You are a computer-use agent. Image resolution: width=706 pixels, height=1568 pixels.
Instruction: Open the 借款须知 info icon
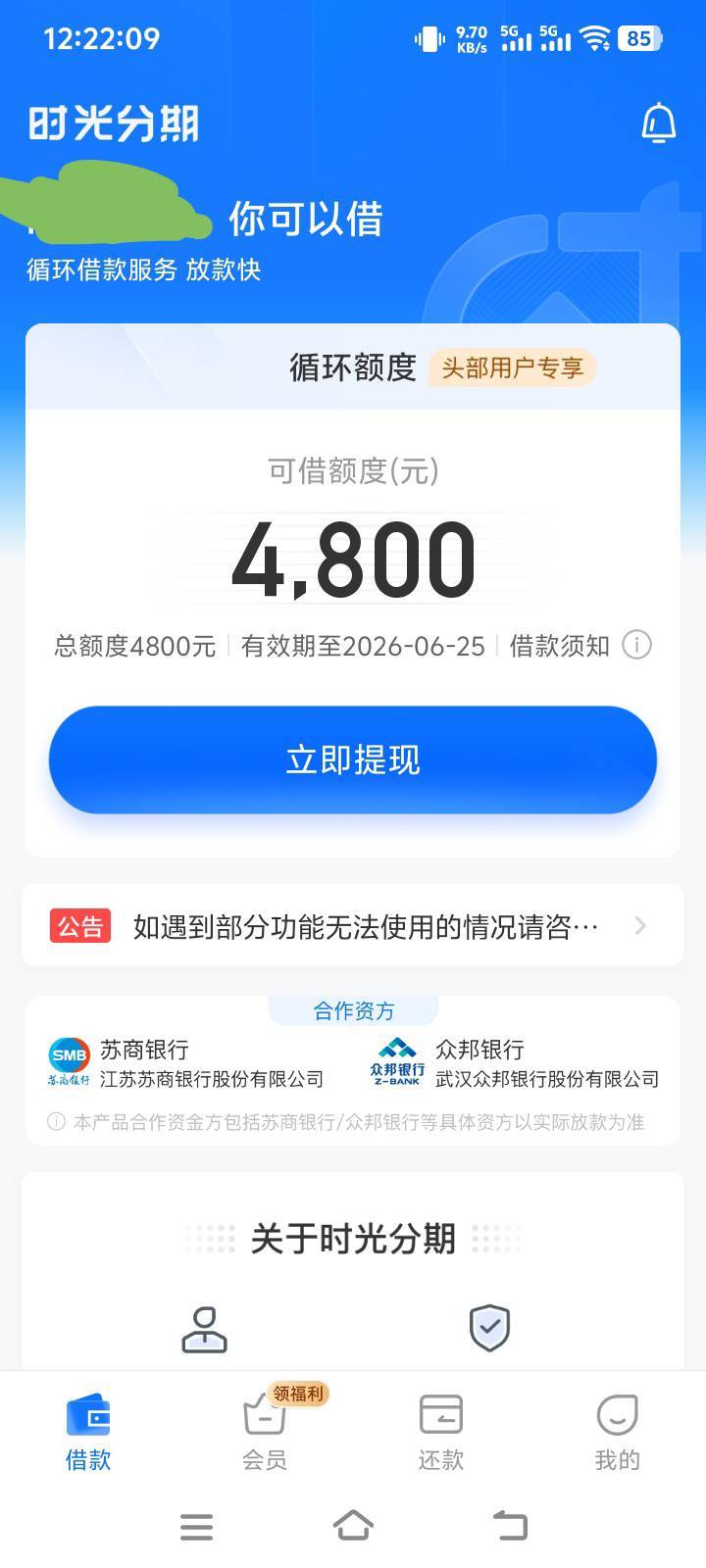coord(636,646)
